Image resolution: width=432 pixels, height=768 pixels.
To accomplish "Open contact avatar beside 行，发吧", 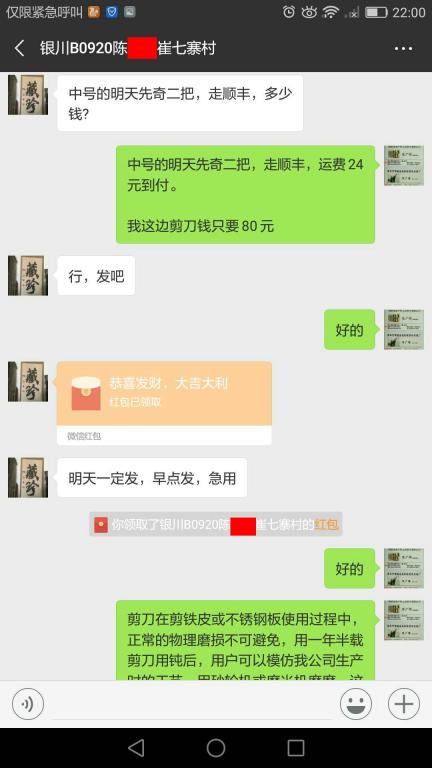I will pyautogui.click(x=28, y=275).
